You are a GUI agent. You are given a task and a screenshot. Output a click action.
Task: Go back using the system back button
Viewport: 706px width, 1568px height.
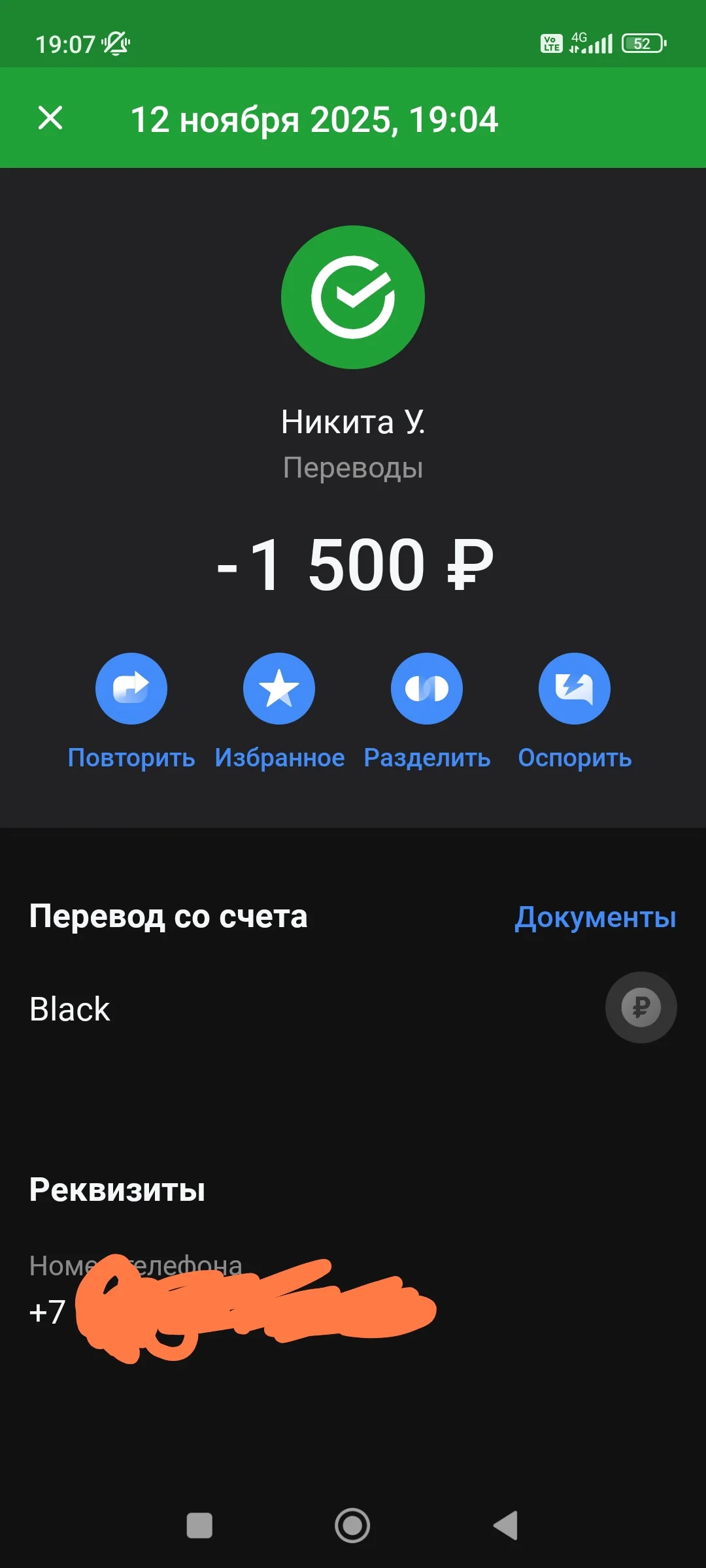[x=506, y=1526]
